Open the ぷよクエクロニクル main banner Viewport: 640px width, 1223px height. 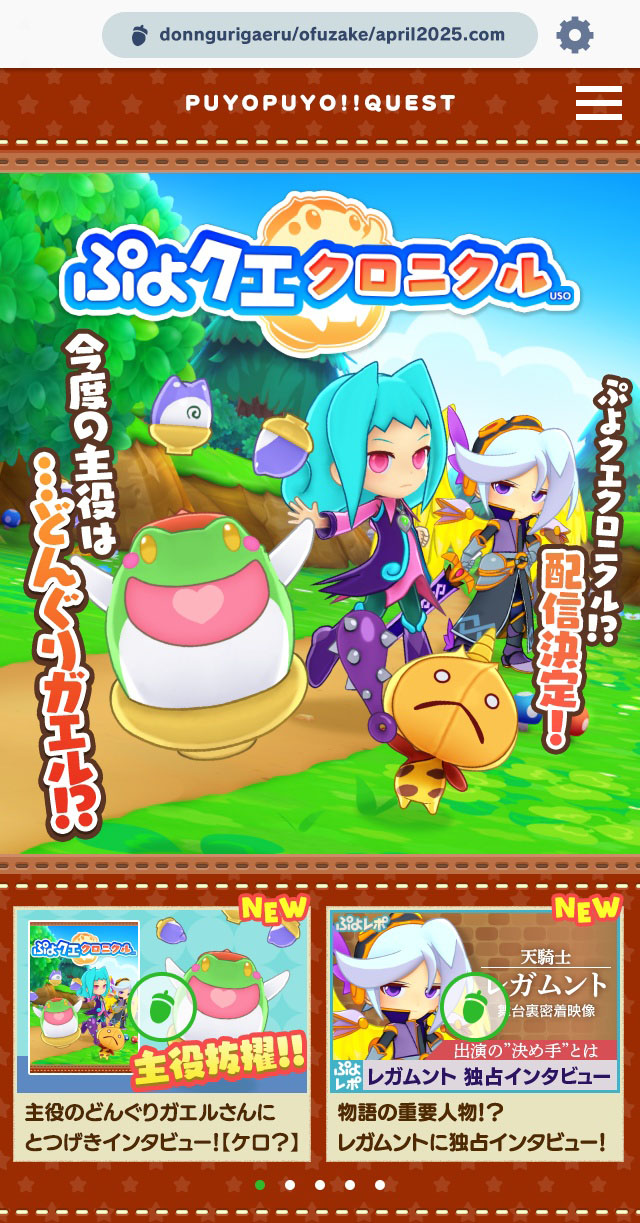[x=320, y=512]
